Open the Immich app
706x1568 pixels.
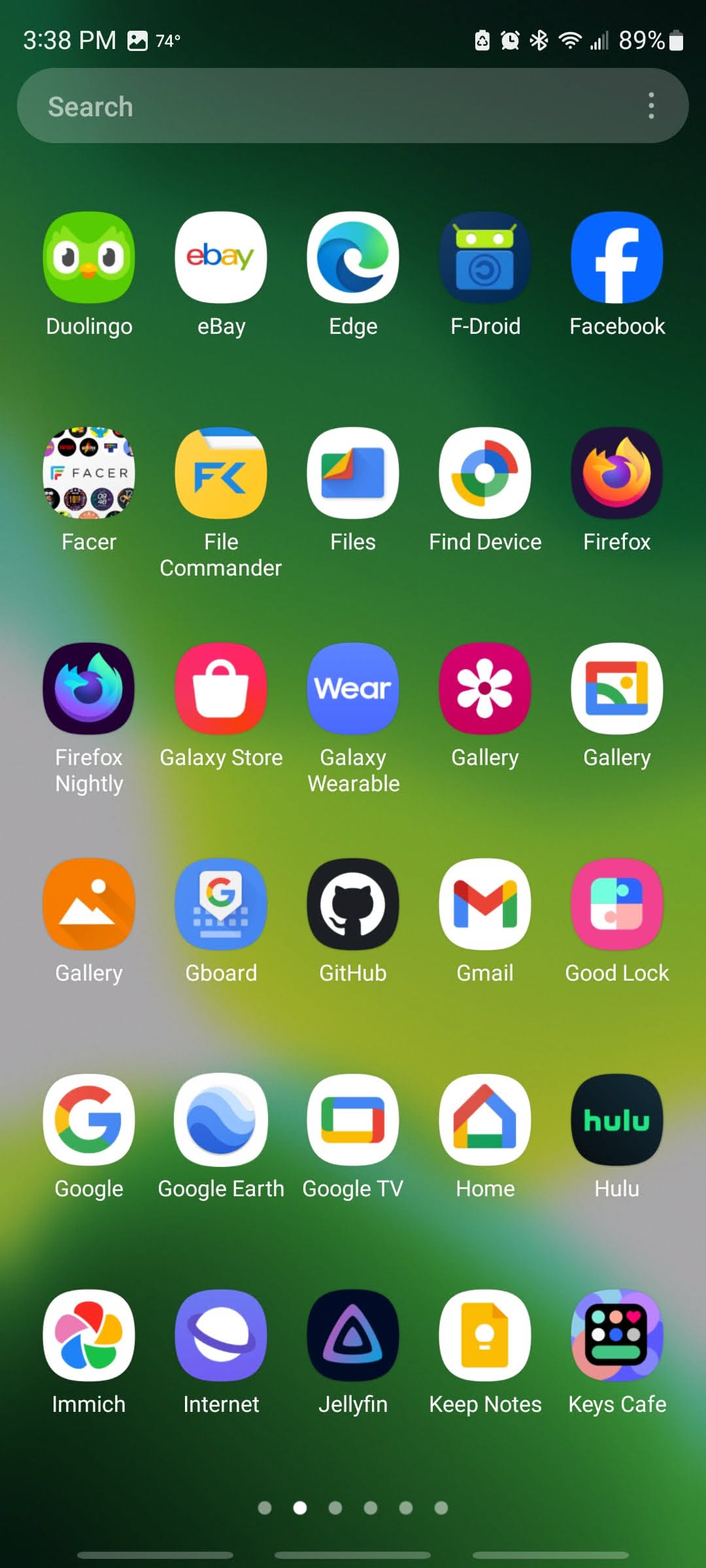(89, 1335)
